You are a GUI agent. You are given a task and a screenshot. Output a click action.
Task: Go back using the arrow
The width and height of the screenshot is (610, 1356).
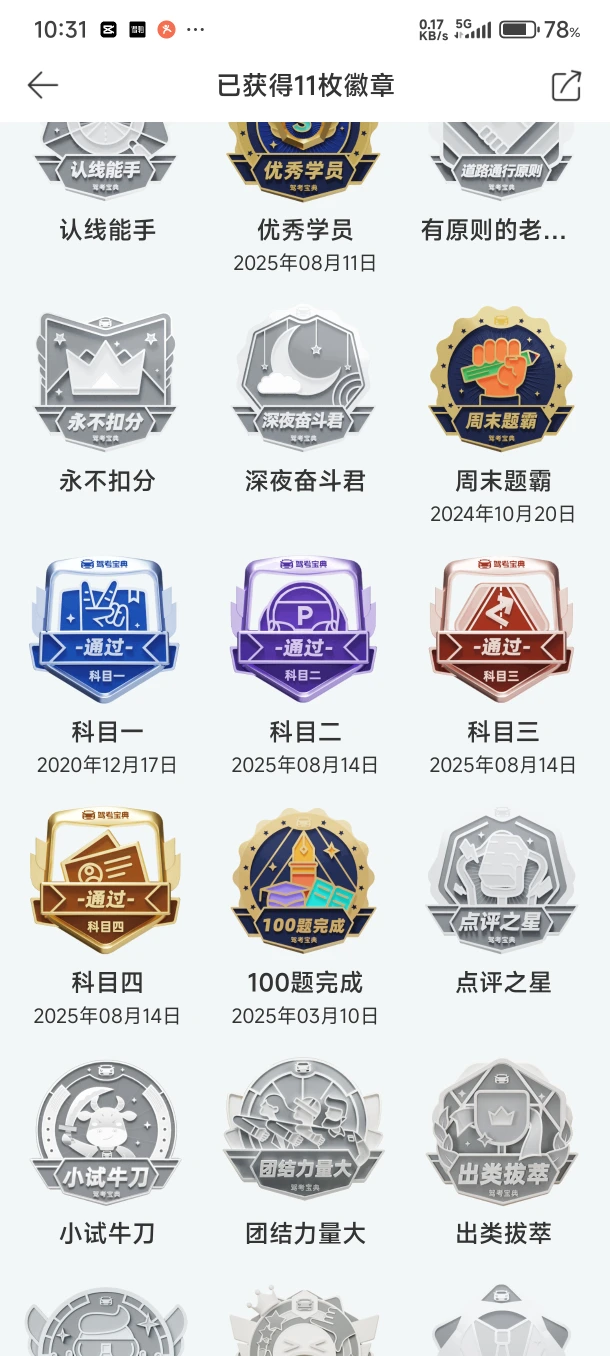[43, 85]
